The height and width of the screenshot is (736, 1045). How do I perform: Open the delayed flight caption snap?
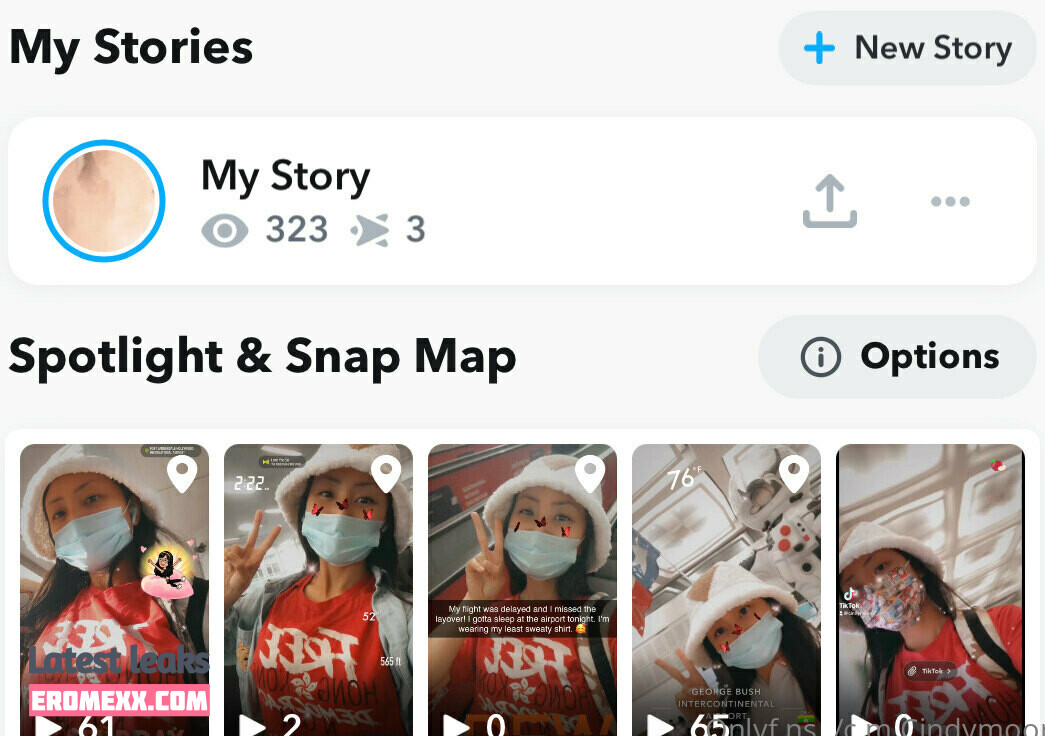coord(522,590)
